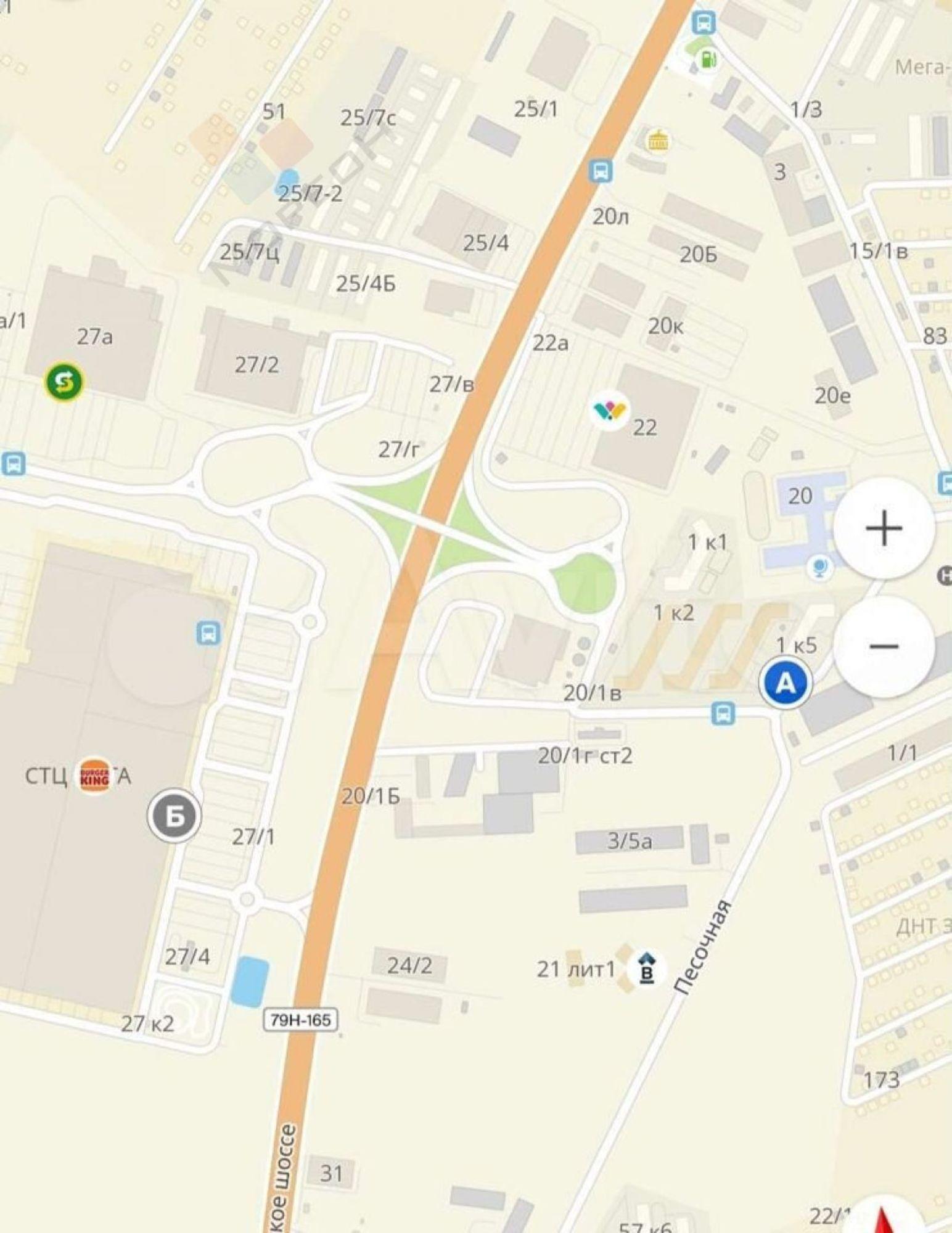Tap the bus stop beside СТЦ mall

coord(208,633)
